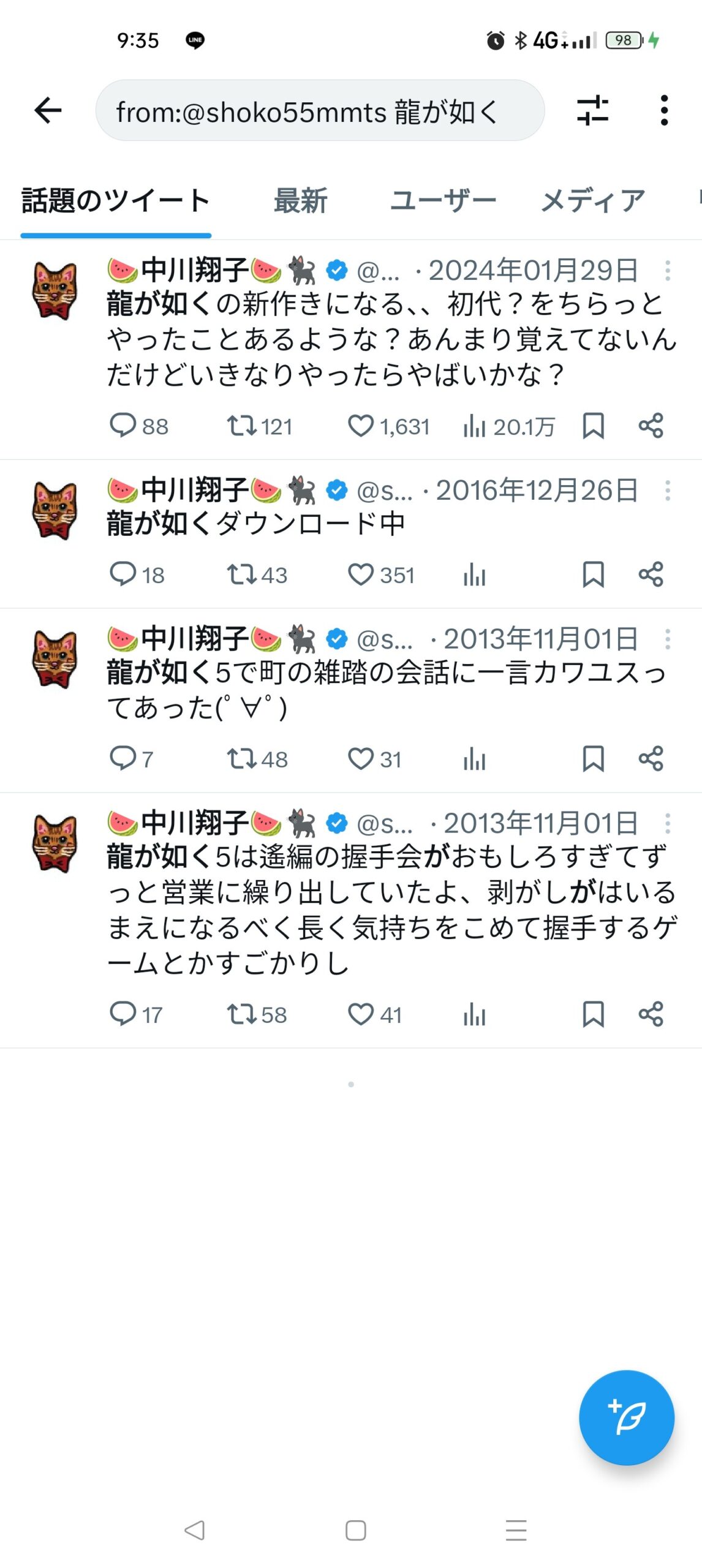The height and width of the screenshot is (1568, 702).
Task: Go back using the arrow icon
Action: [48, 111]
